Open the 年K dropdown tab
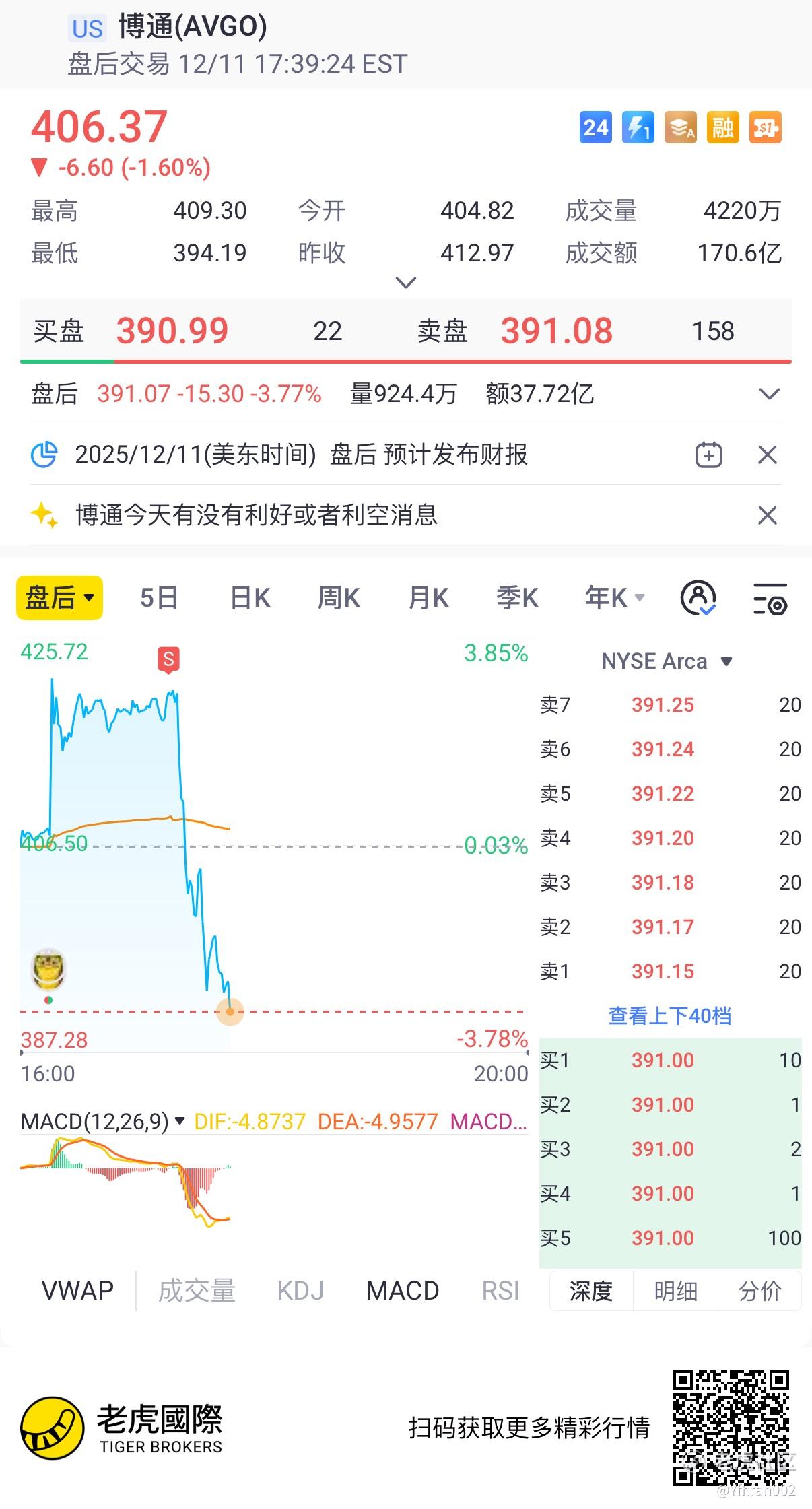This screenshot has width=812, height=1509. [614, 597]
